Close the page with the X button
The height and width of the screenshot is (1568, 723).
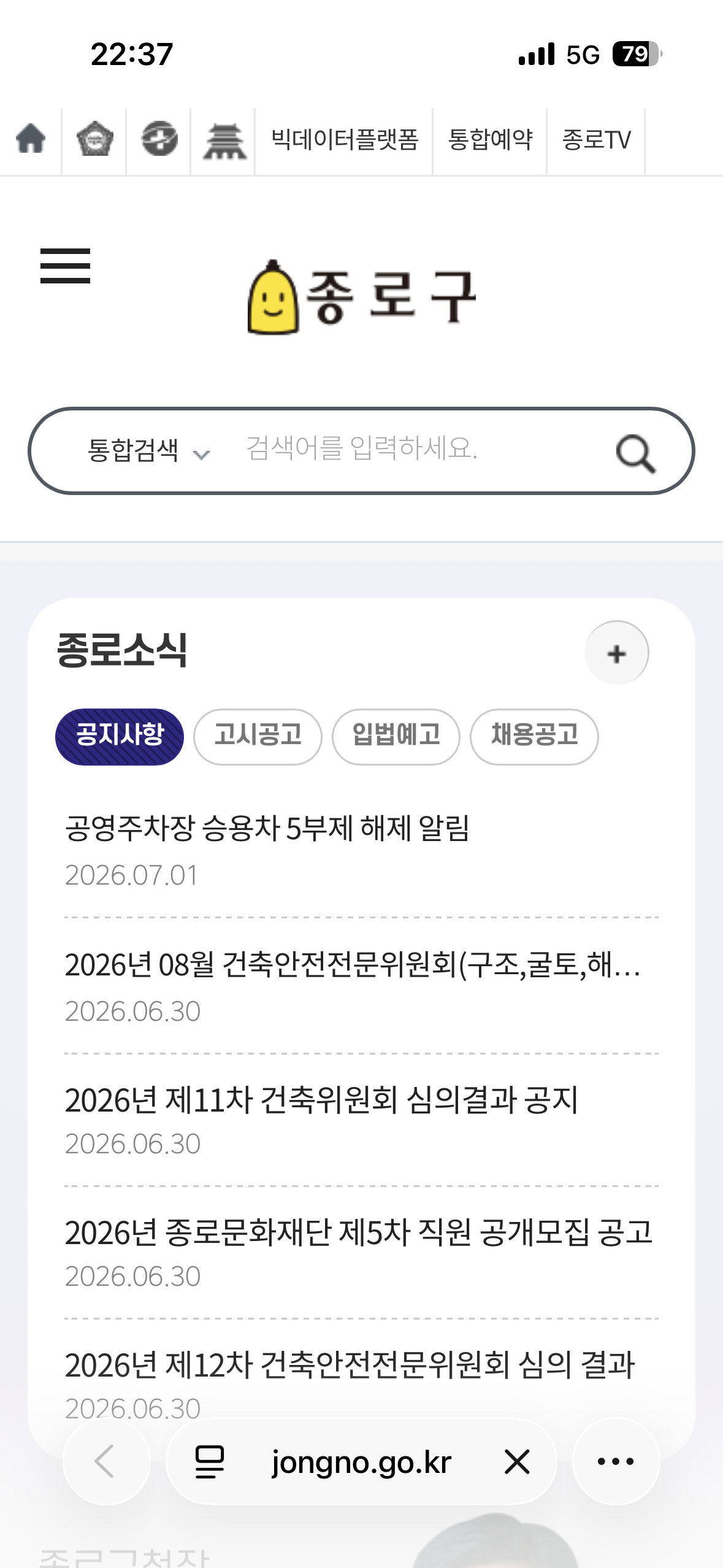517,1461
